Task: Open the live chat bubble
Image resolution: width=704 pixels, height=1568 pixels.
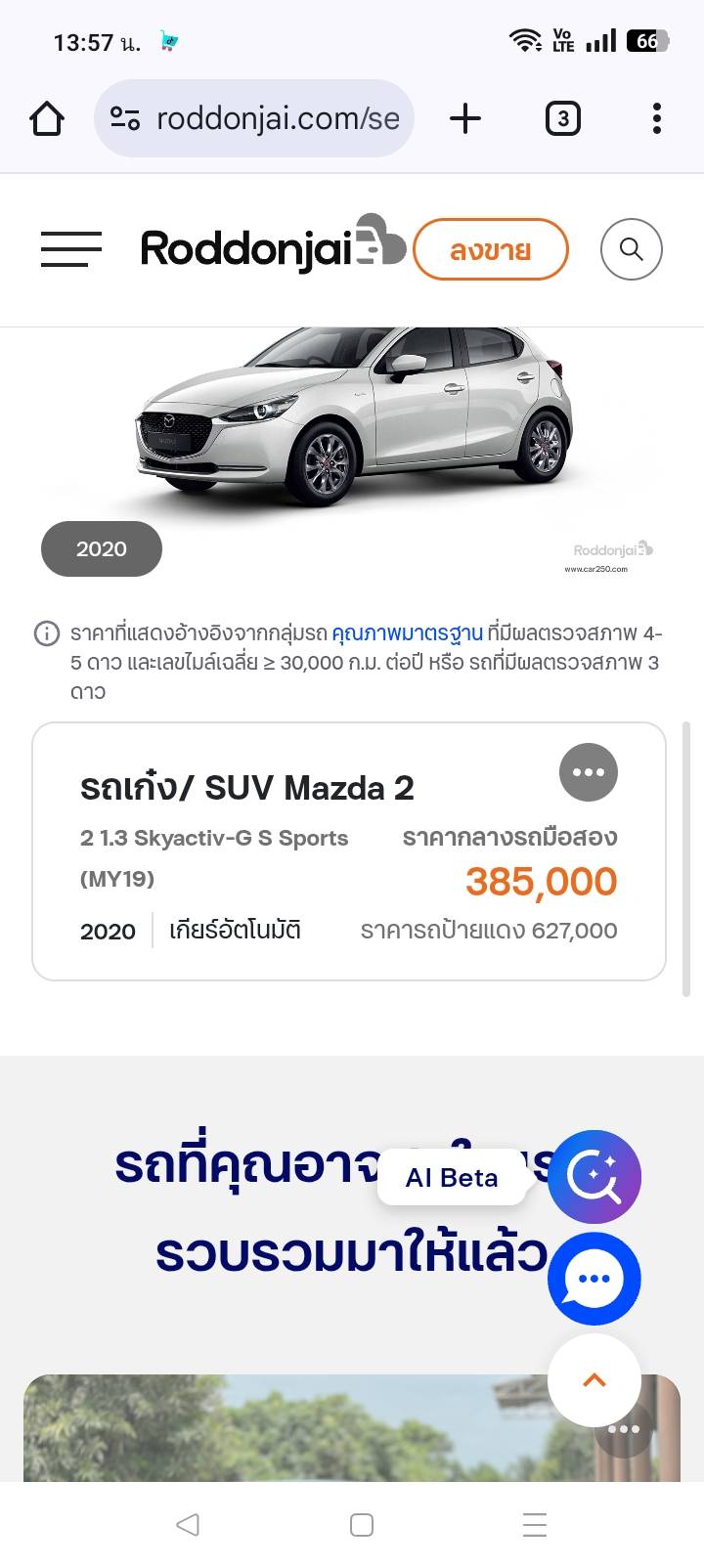Action: tap(594, 1279)
